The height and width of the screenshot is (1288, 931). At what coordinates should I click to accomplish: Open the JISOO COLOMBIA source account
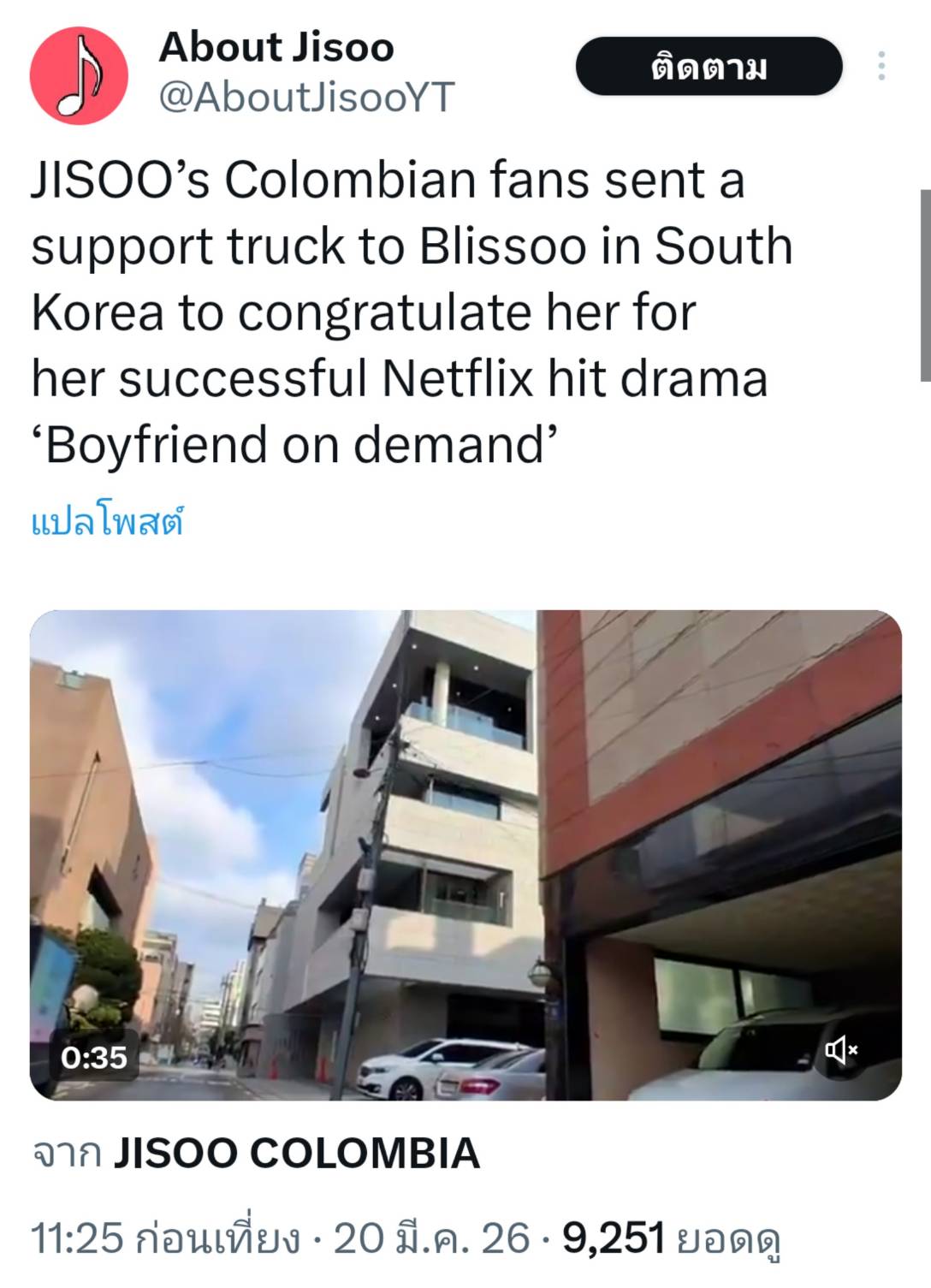(x=296, y=1153)
